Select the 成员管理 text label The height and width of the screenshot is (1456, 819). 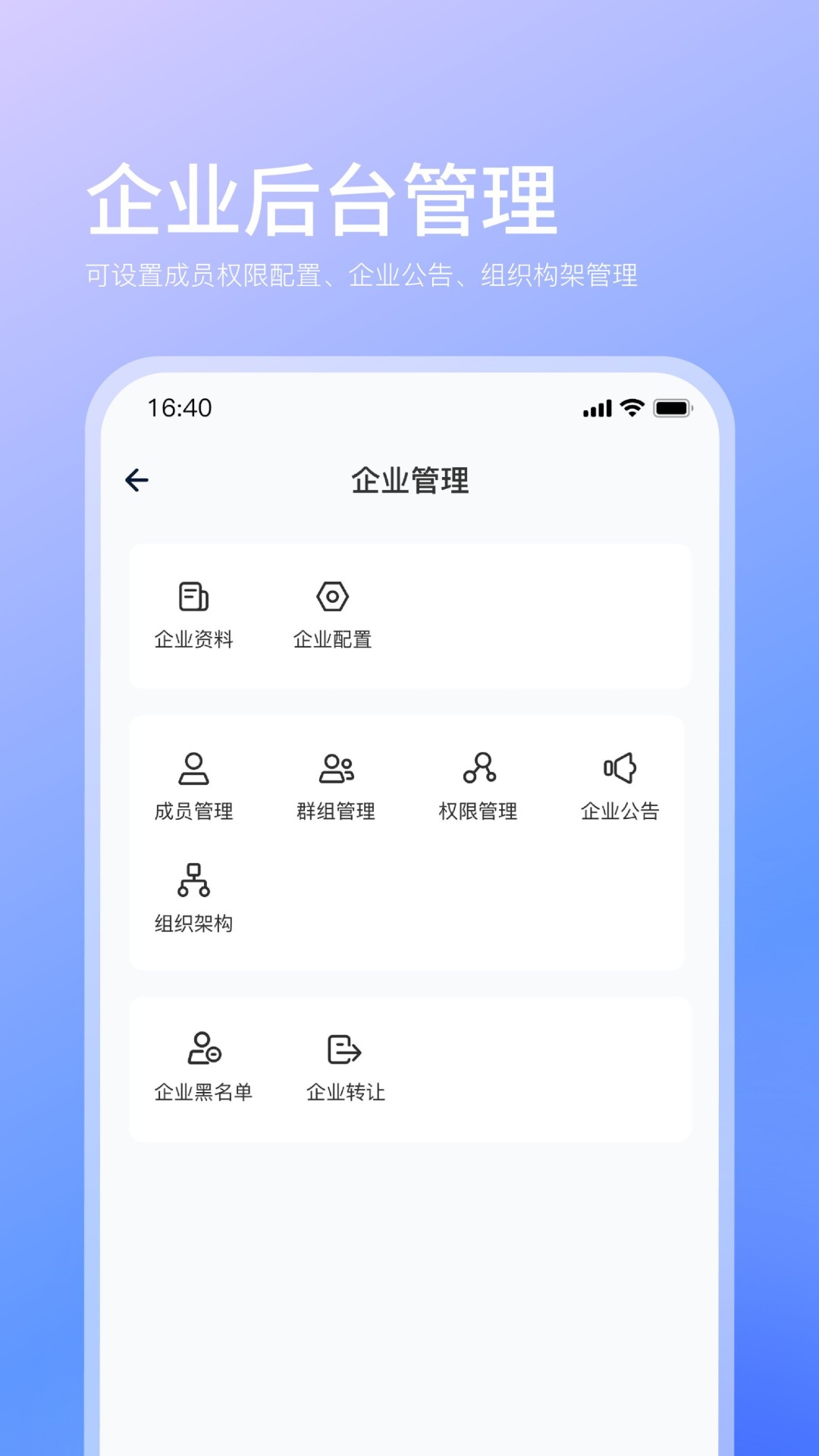click(194, 812)
